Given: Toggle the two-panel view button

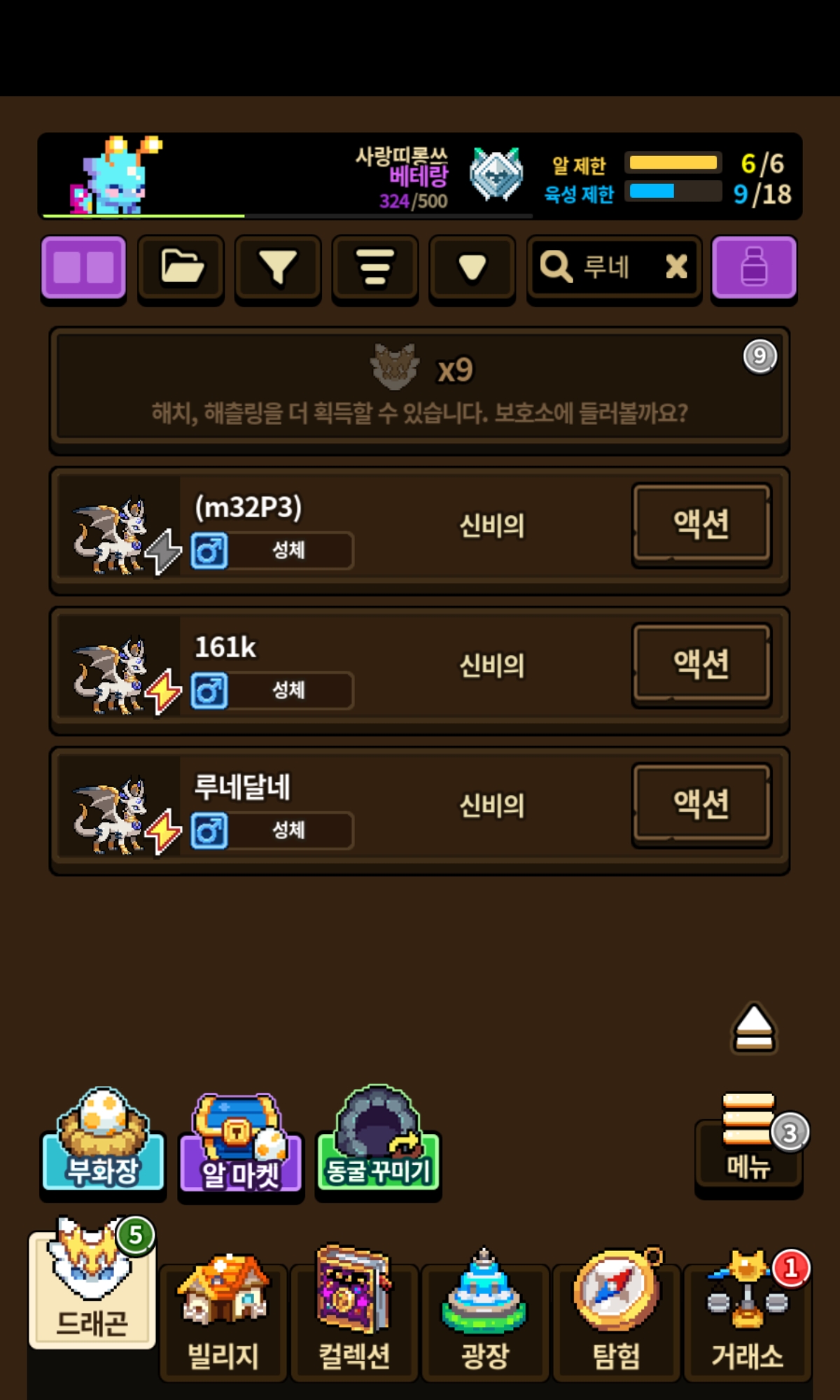Looking at the screenshot, I should click(83, 268).
